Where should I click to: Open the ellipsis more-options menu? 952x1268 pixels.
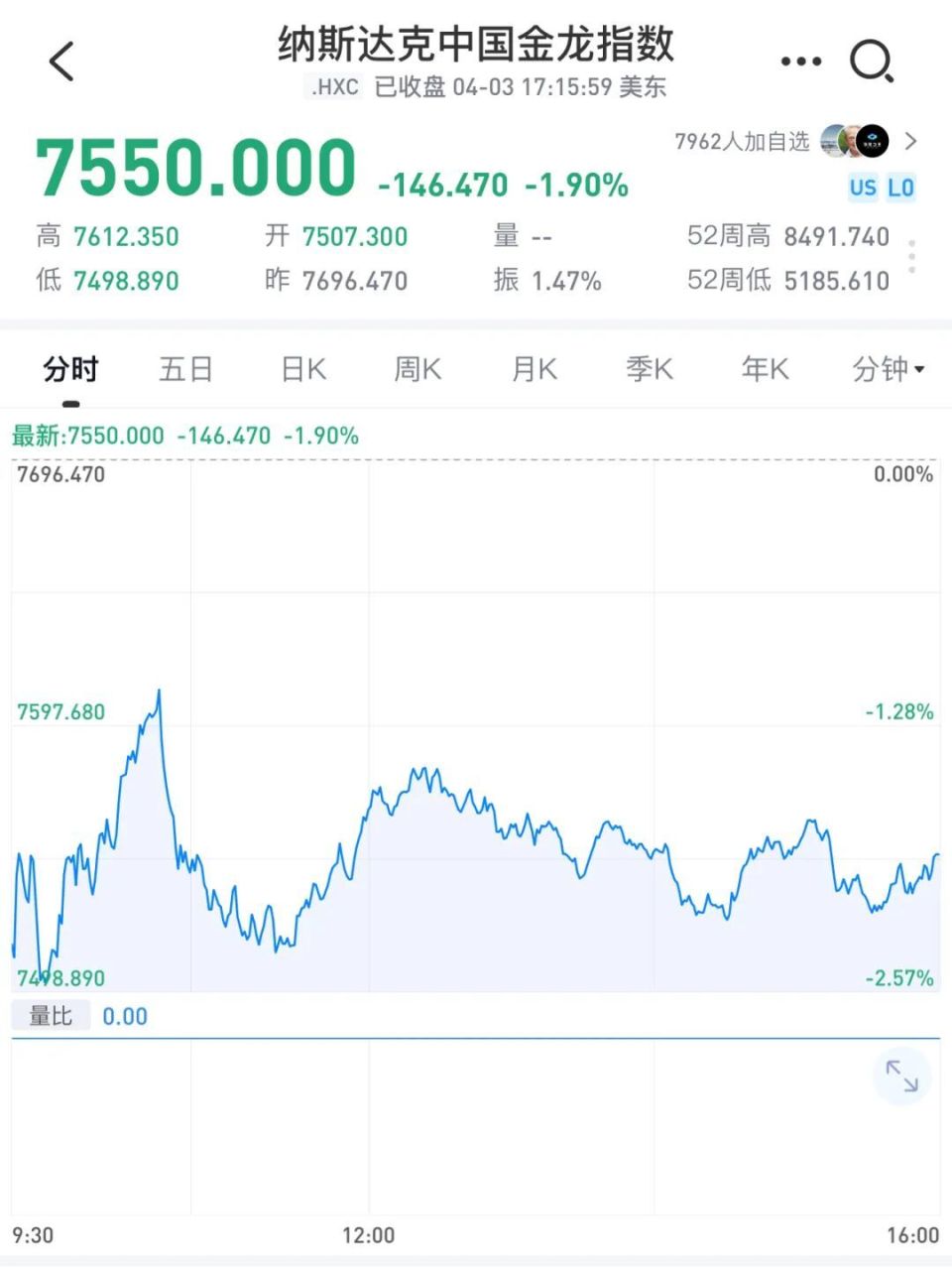pos(799,60)
